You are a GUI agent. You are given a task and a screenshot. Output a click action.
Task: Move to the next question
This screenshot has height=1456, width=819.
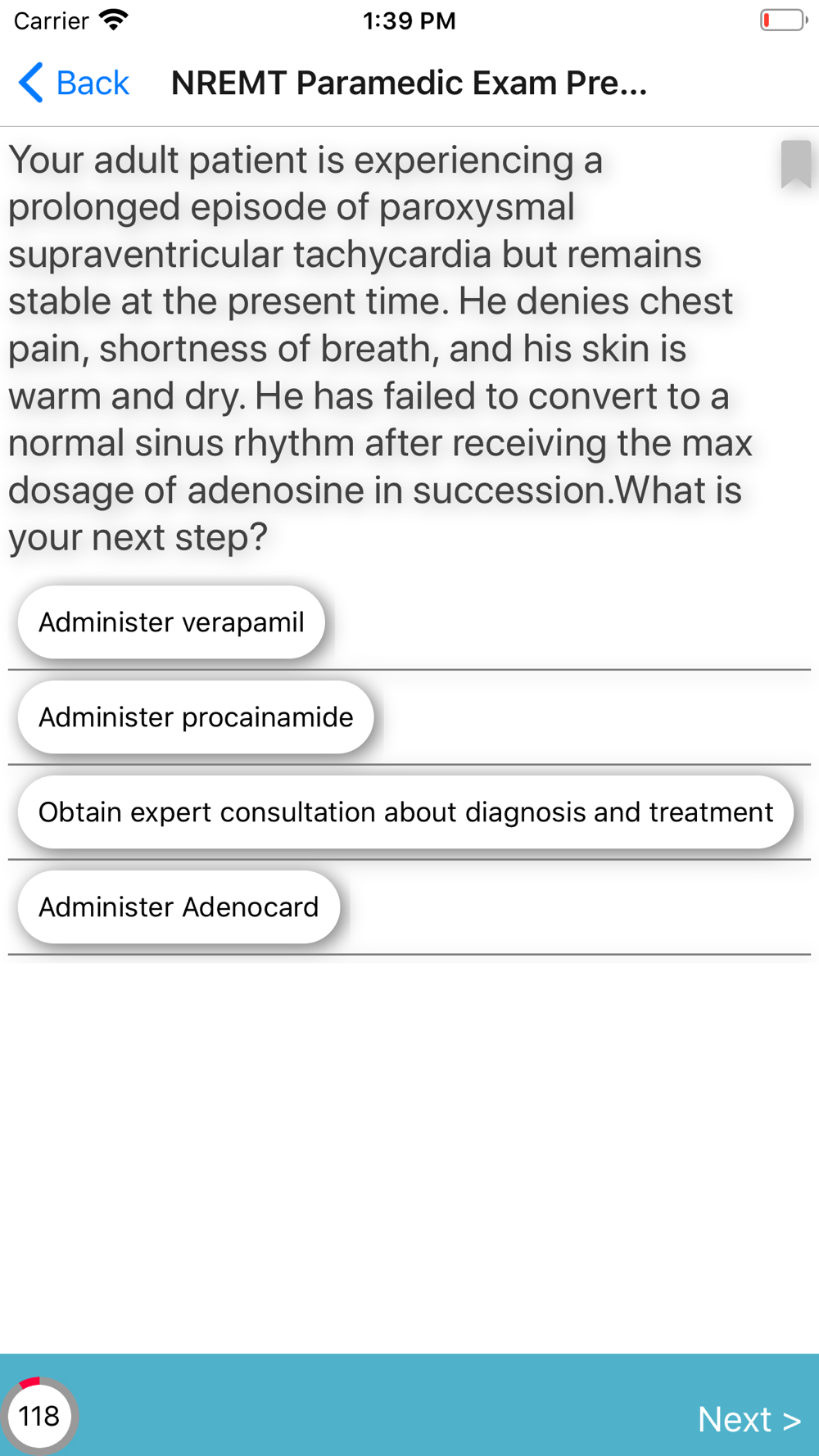[x=749, y=1418]
